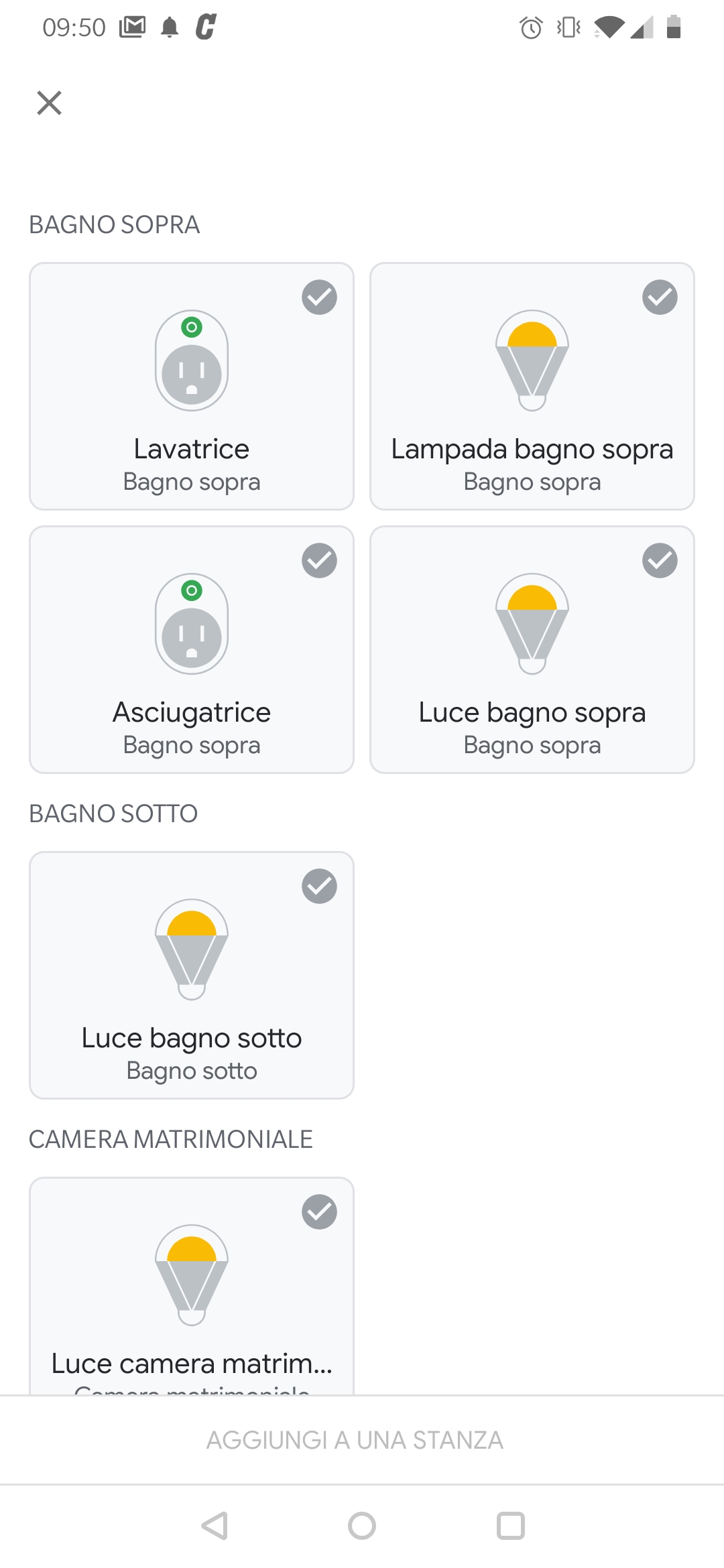Choose the Asciugatrice device card

(x=192, y=649)
